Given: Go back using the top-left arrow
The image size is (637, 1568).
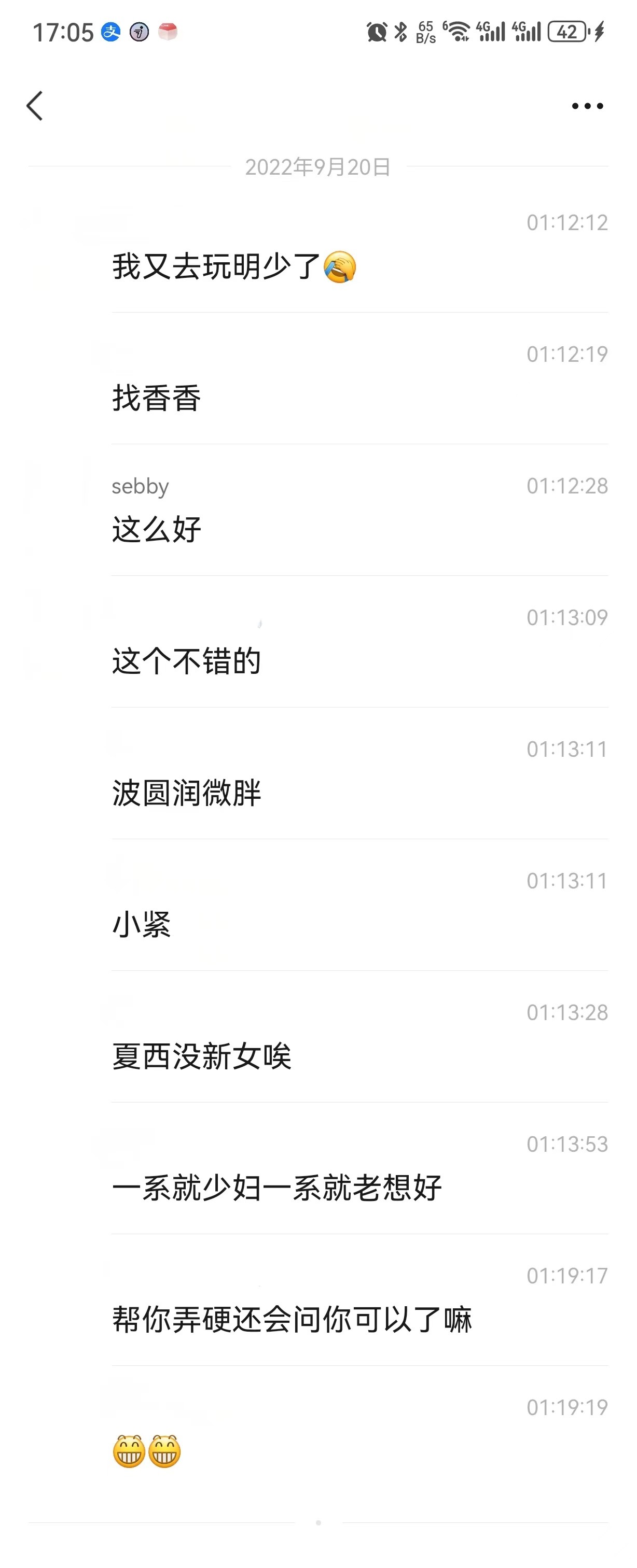Looking at the screenshot, I should 35,106.
